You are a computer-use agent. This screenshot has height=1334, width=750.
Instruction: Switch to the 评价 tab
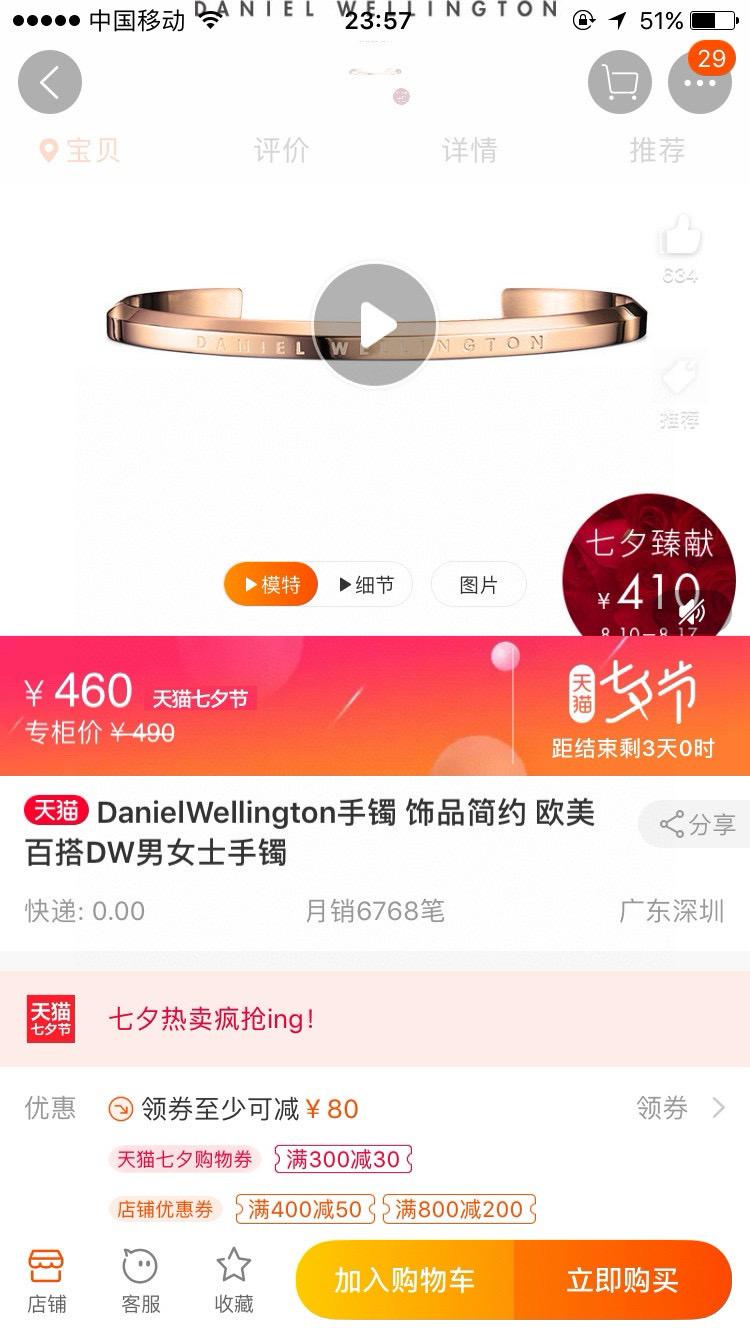tap(281, 151)
